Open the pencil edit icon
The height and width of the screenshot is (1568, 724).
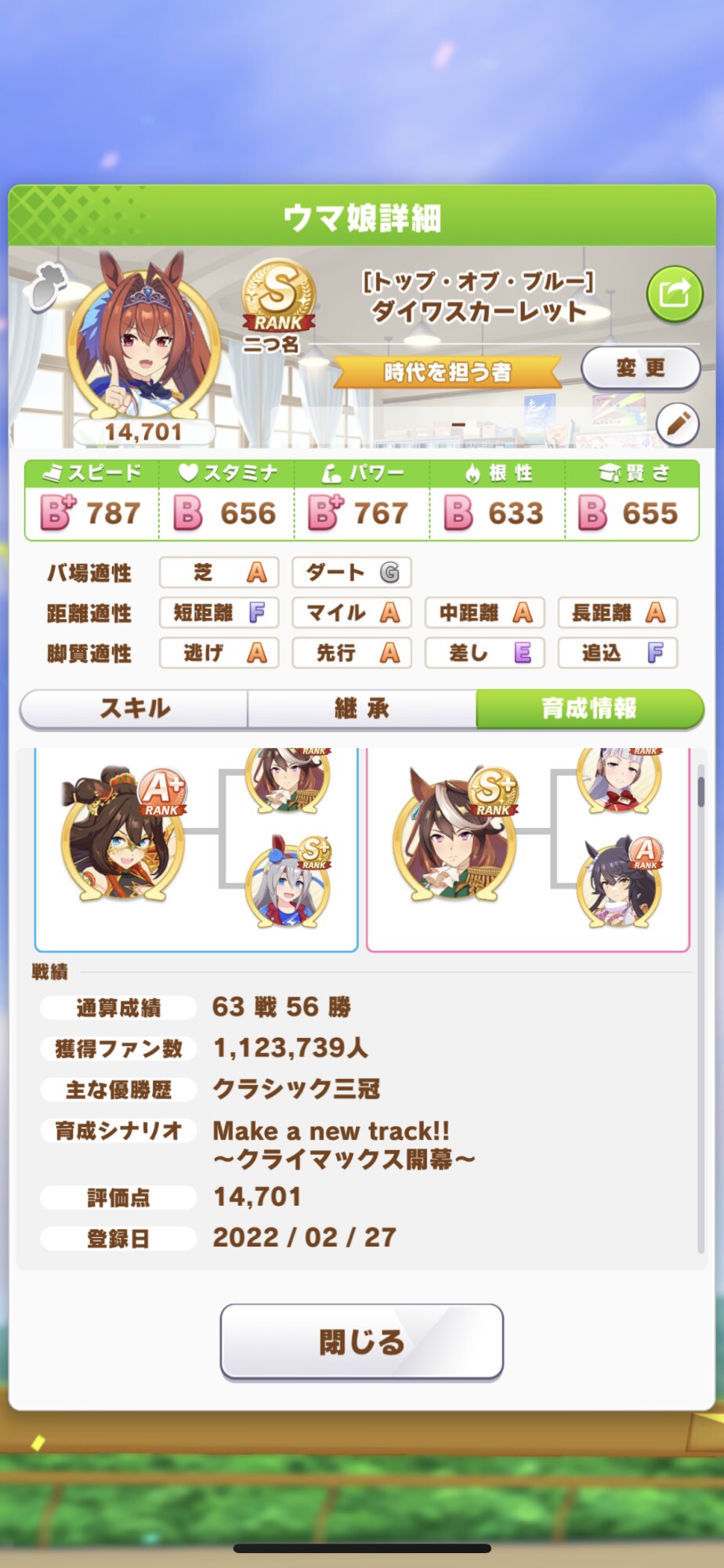point(677,424)
